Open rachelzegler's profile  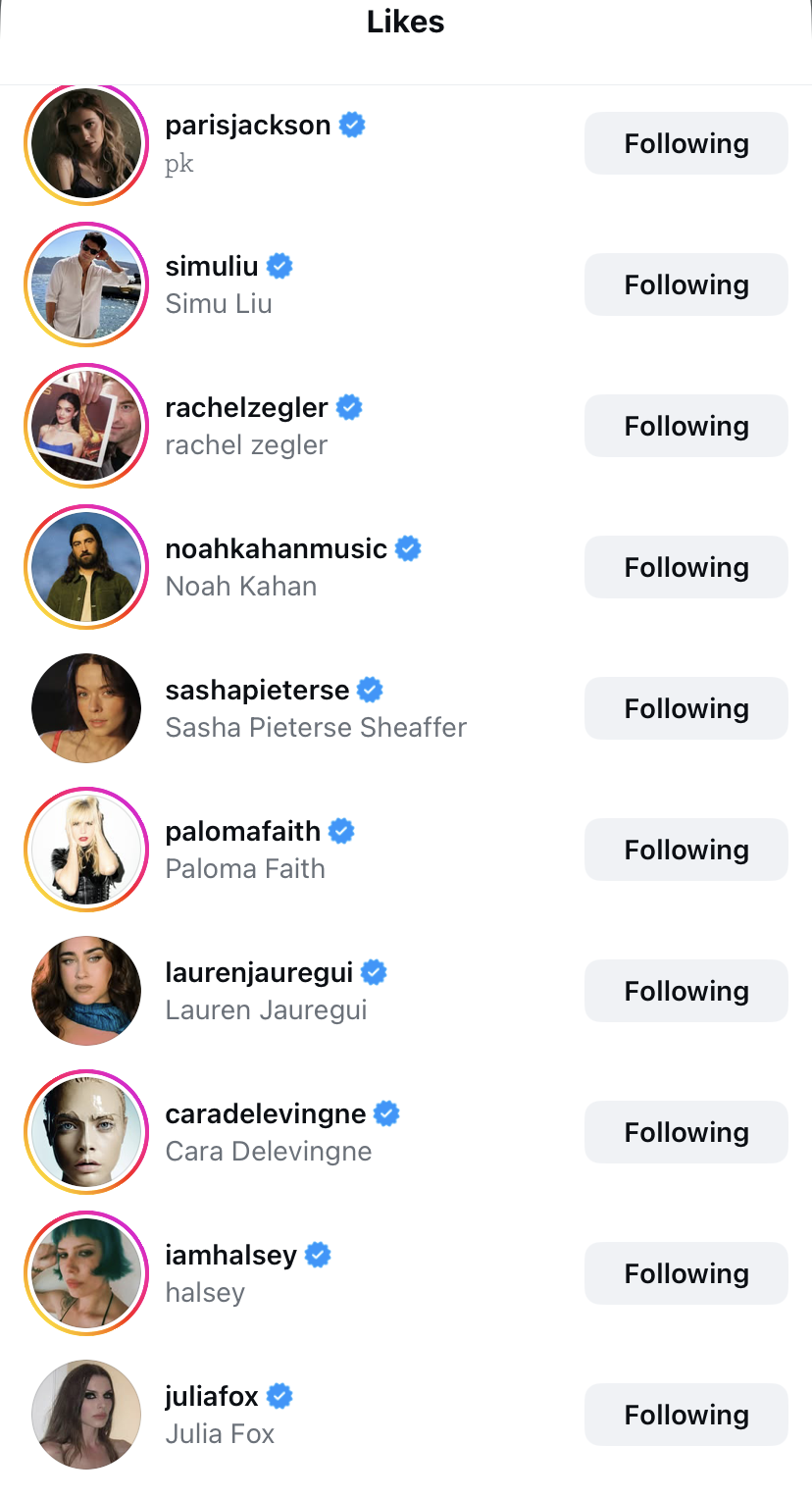(246, 407)
